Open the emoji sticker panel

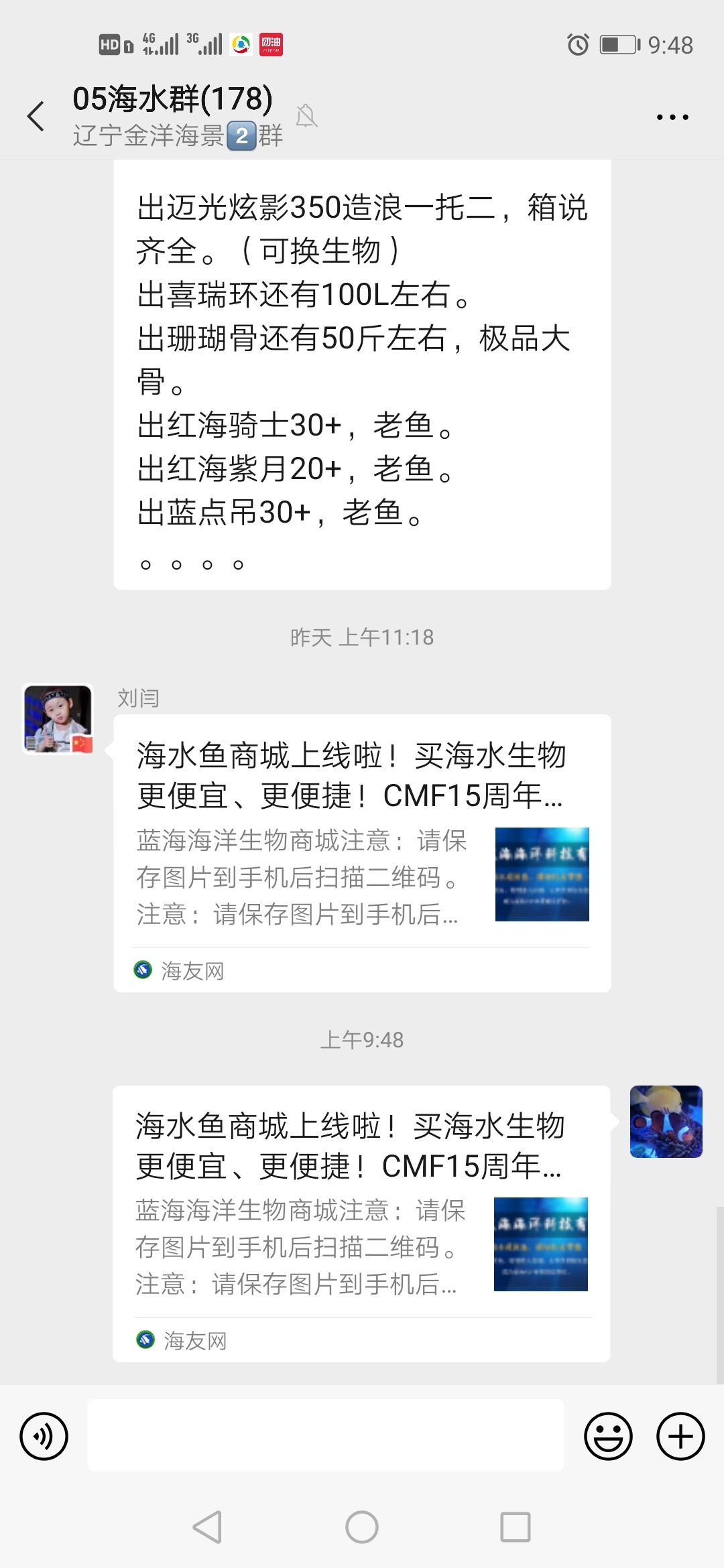[x=608, y=1436]
